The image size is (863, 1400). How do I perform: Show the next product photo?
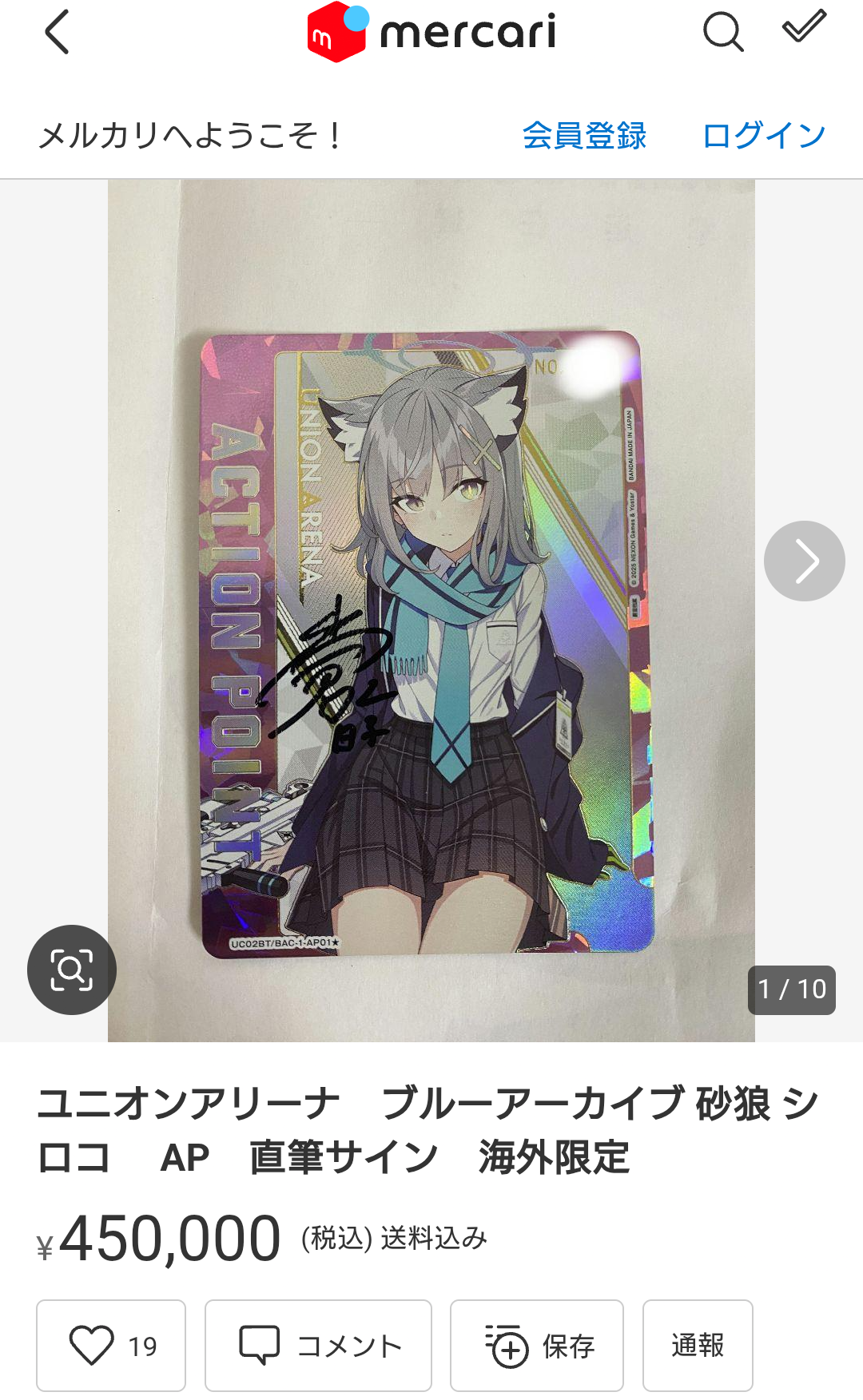coord(804,561)
